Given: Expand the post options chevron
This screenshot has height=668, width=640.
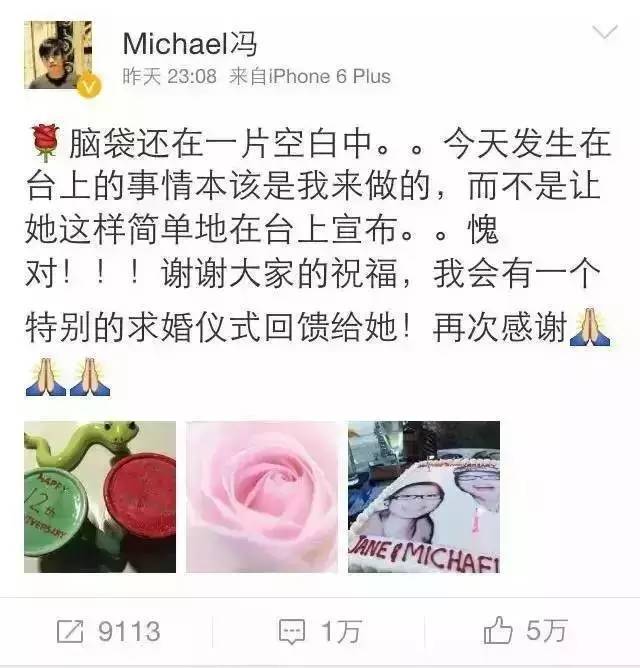Looking at the screenshot, I should [605, 34].
